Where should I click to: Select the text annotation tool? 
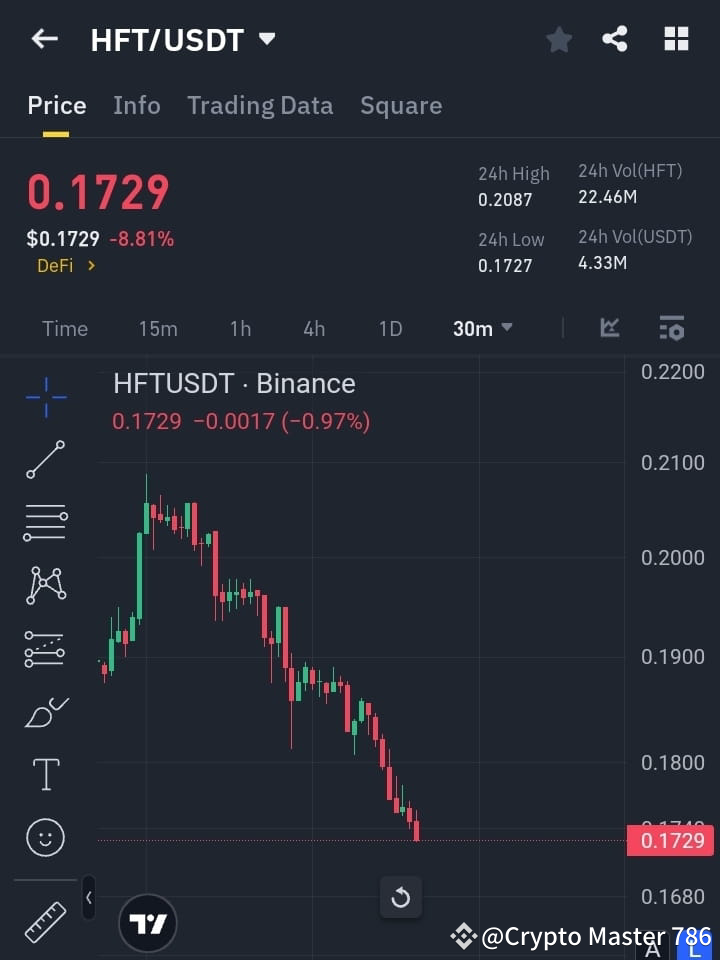45,774
